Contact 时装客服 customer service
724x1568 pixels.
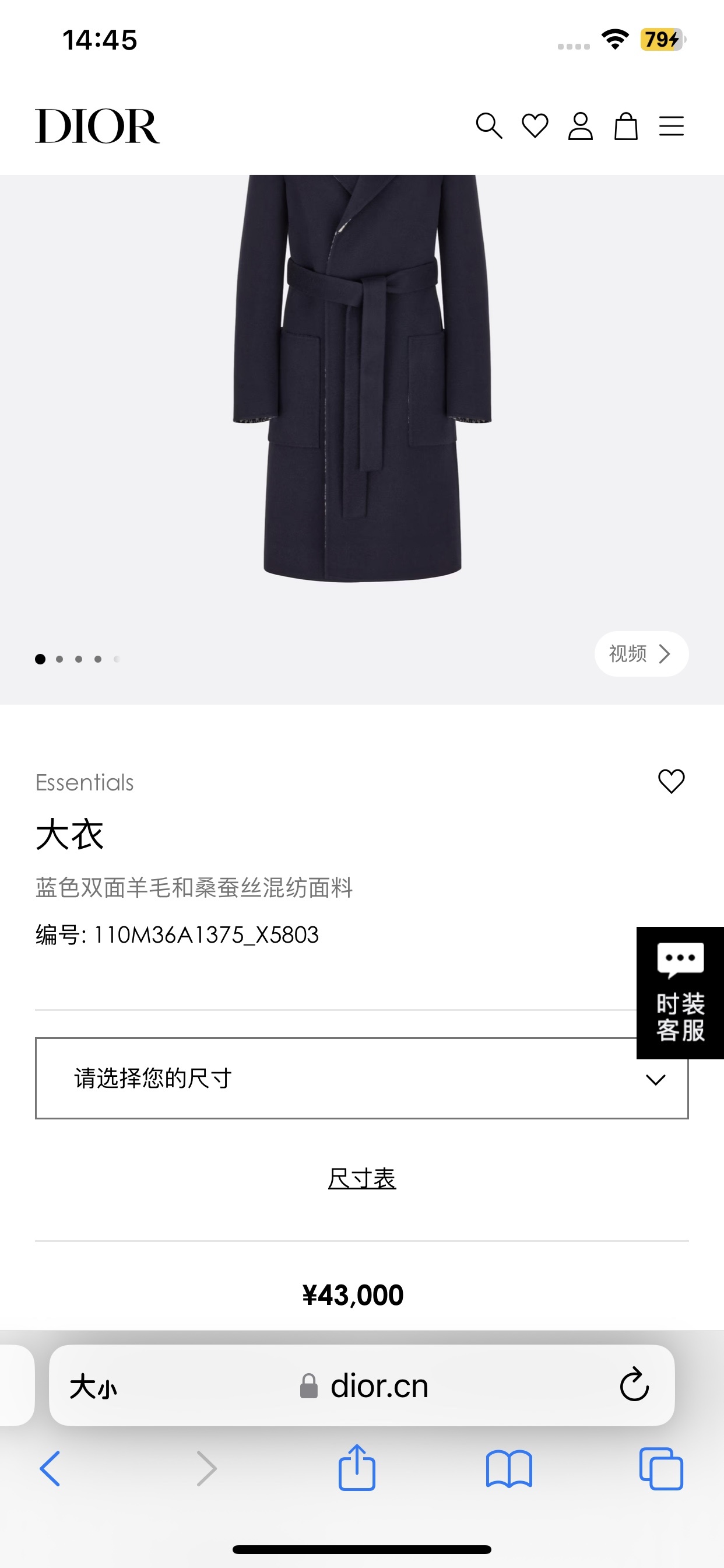[680, 993]
